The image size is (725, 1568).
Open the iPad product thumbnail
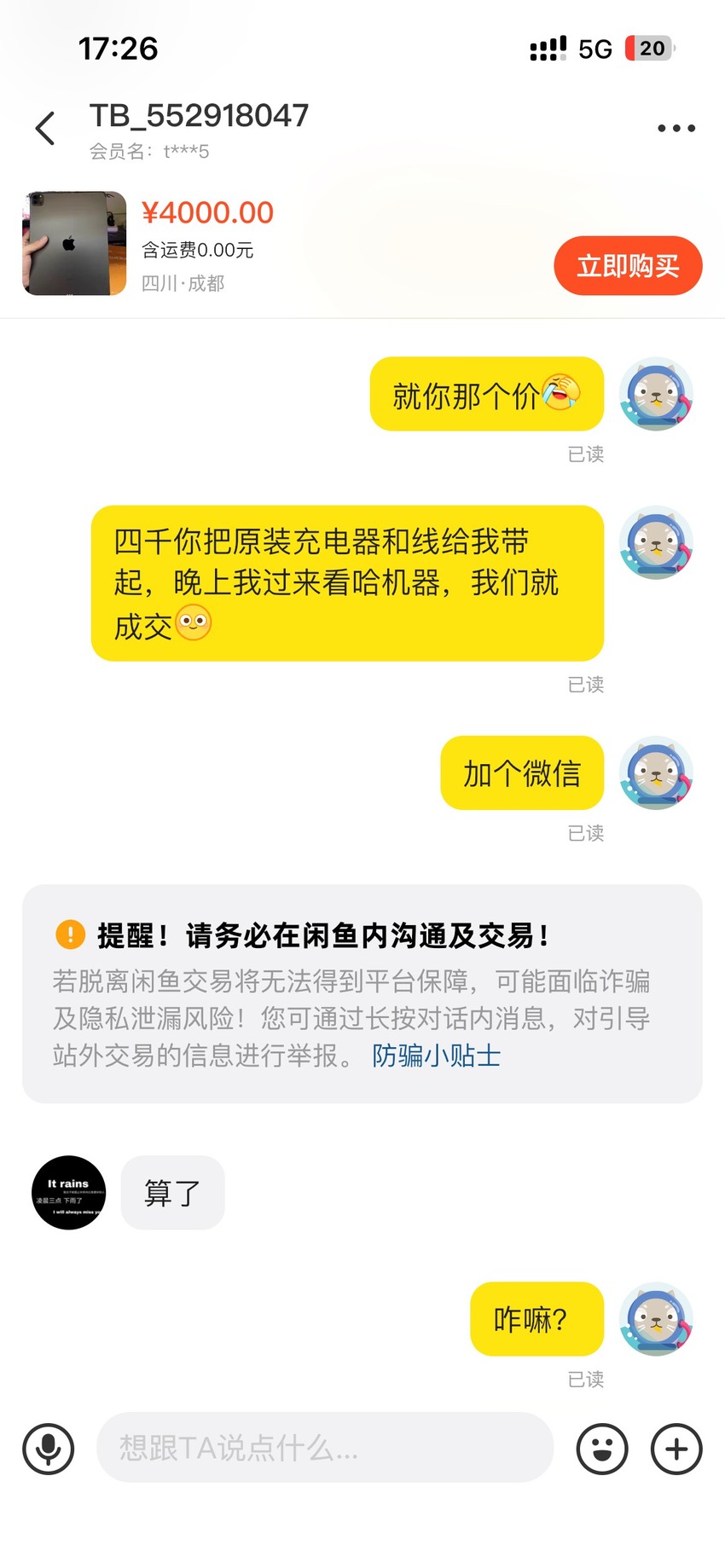pos(74,243)
